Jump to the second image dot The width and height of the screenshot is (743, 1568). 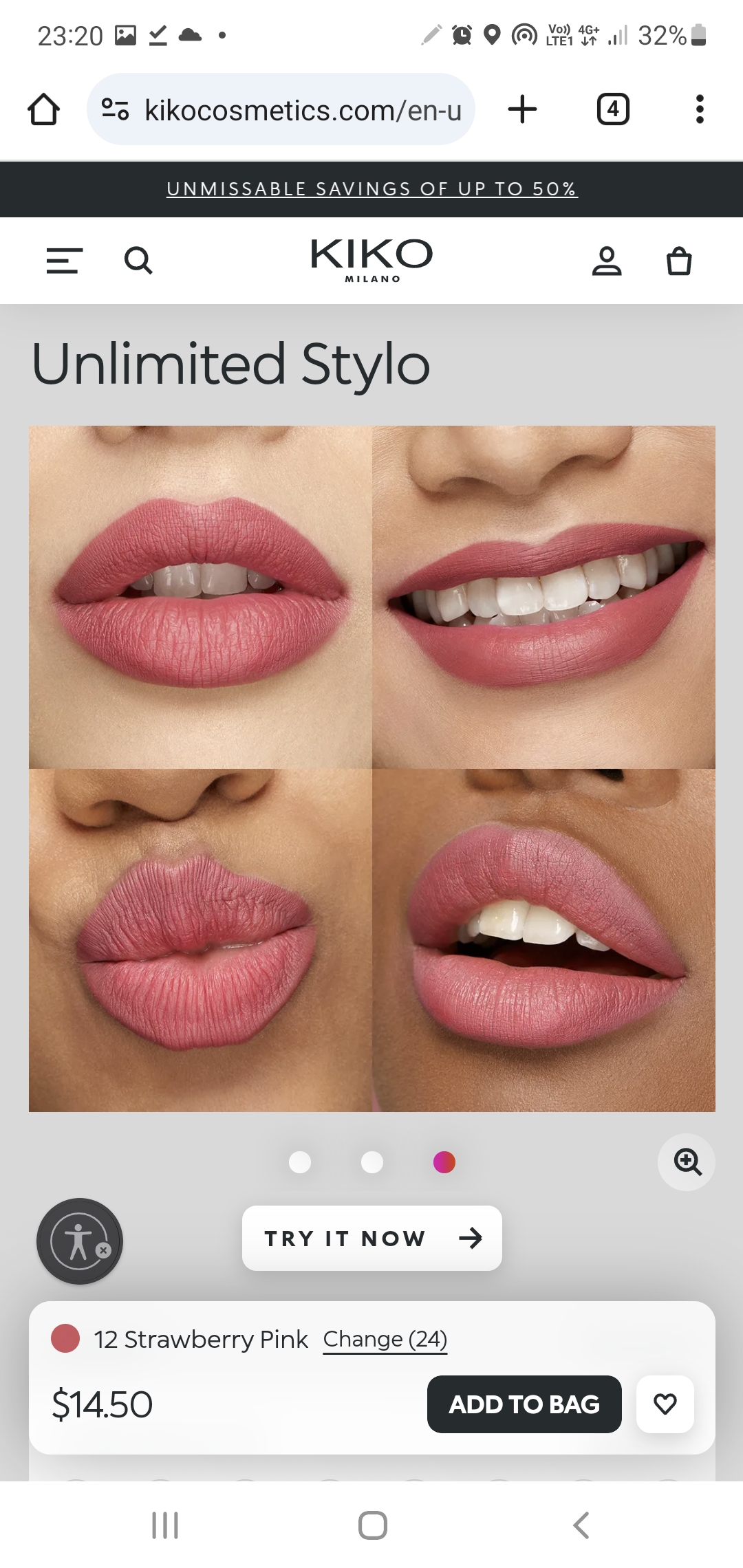pyautogui.click(x=372, y=1162)
